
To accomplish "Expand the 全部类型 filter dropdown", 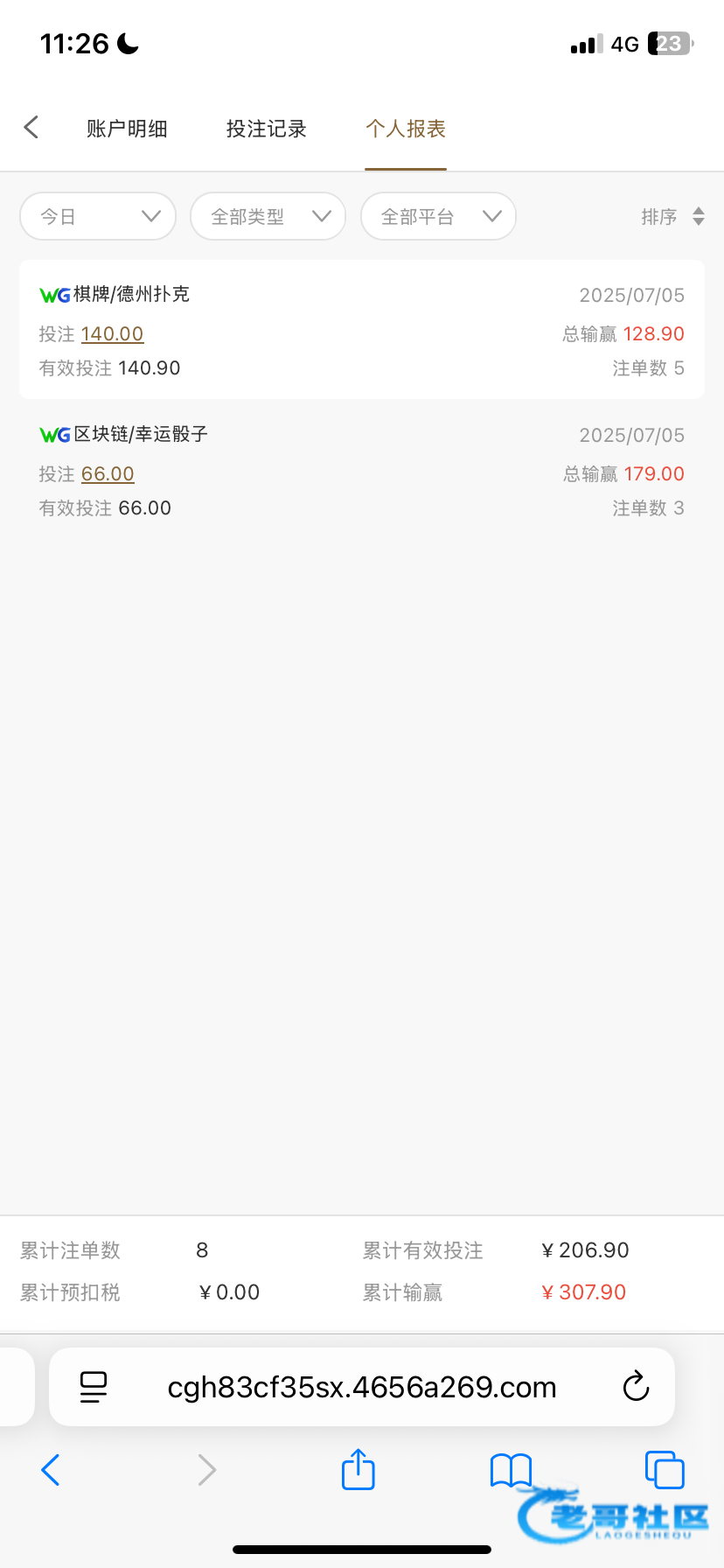I will [x=268, y=216].
